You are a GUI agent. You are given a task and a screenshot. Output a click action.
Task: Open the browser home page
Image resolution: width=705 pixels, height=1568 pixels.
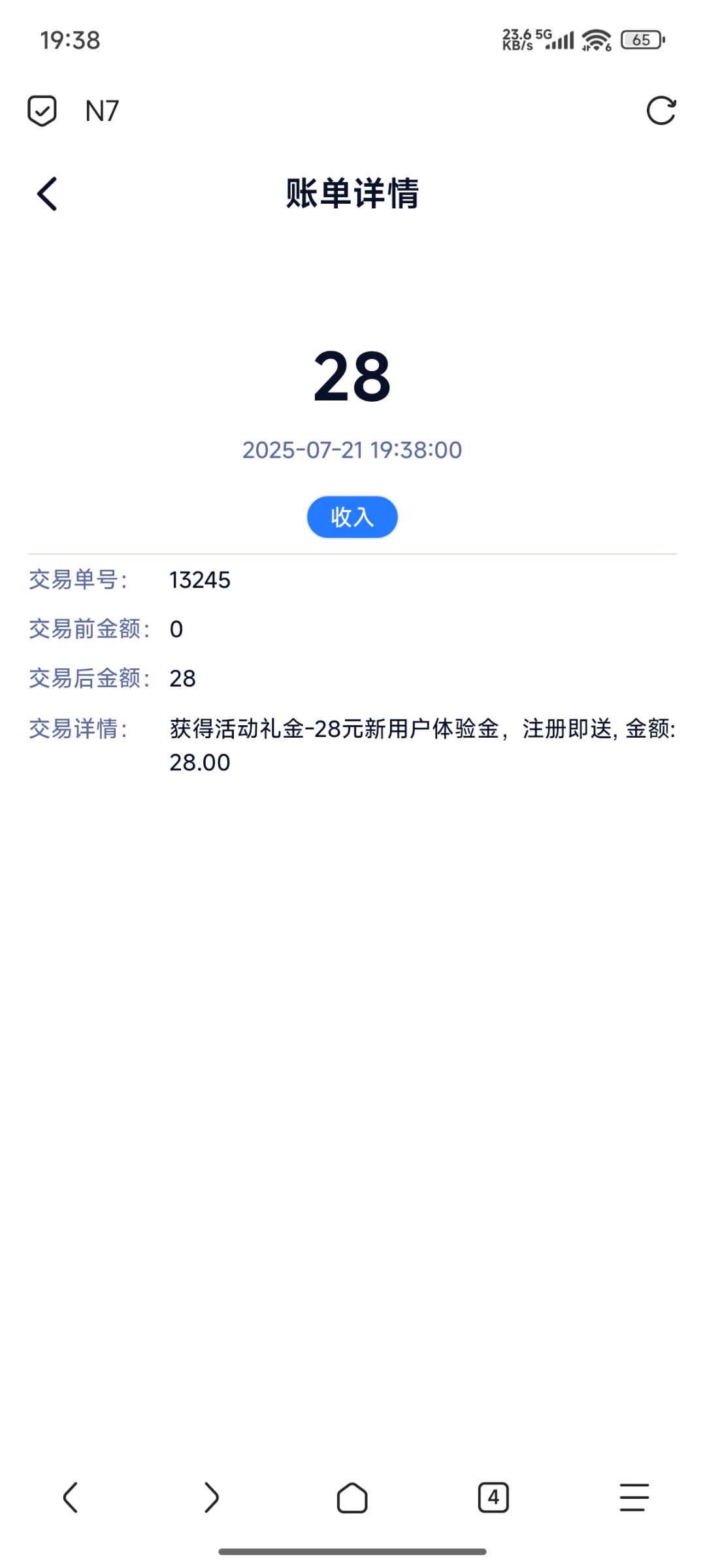(352, 1497)
